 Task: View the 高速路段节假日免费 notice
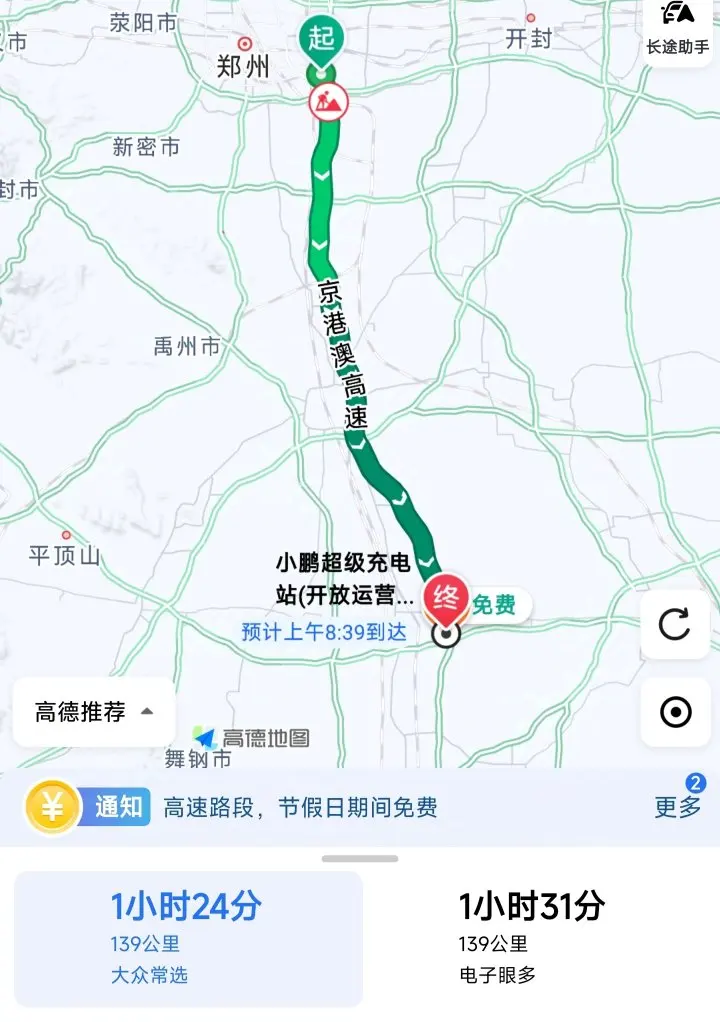[300, 807]
